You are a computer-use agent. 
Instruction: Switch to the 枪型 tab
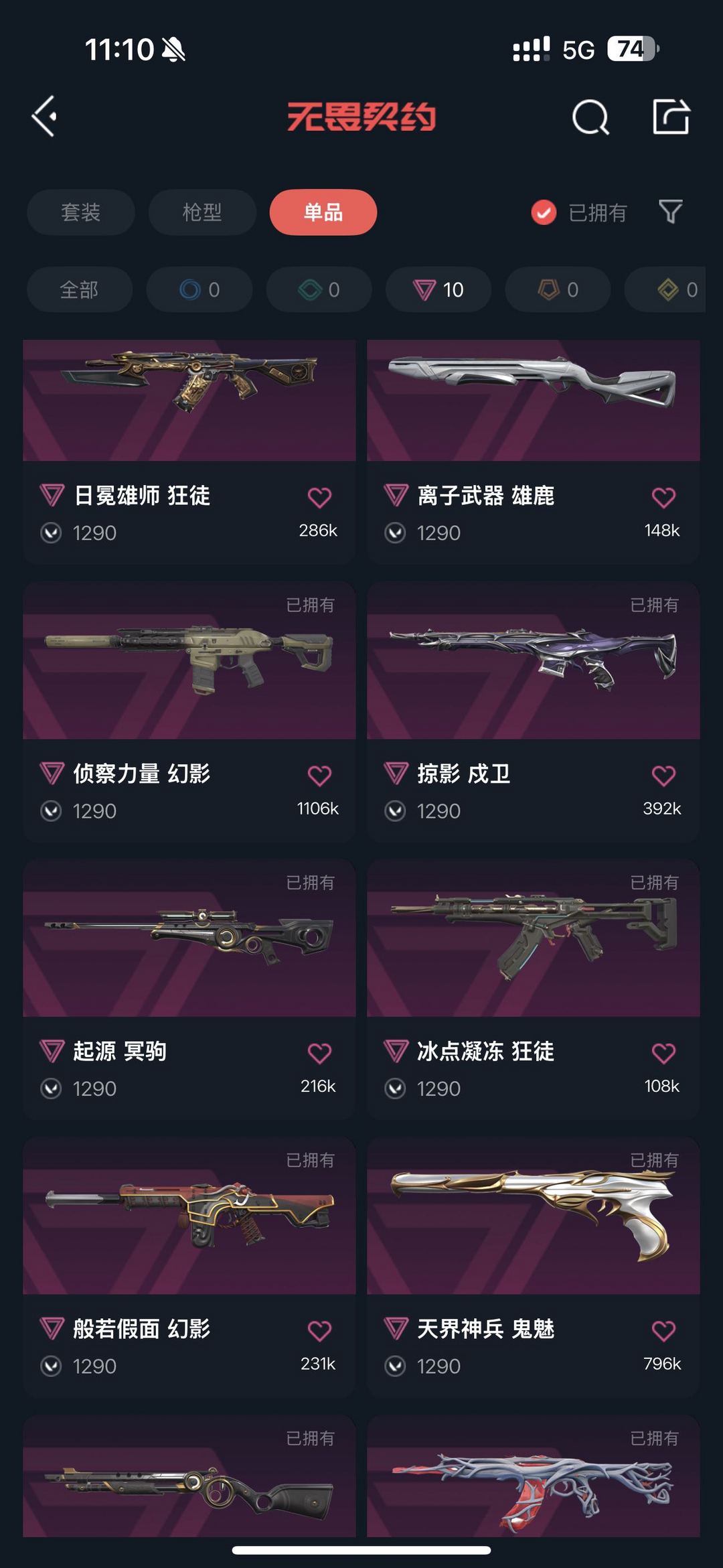[x=202, y=212]
